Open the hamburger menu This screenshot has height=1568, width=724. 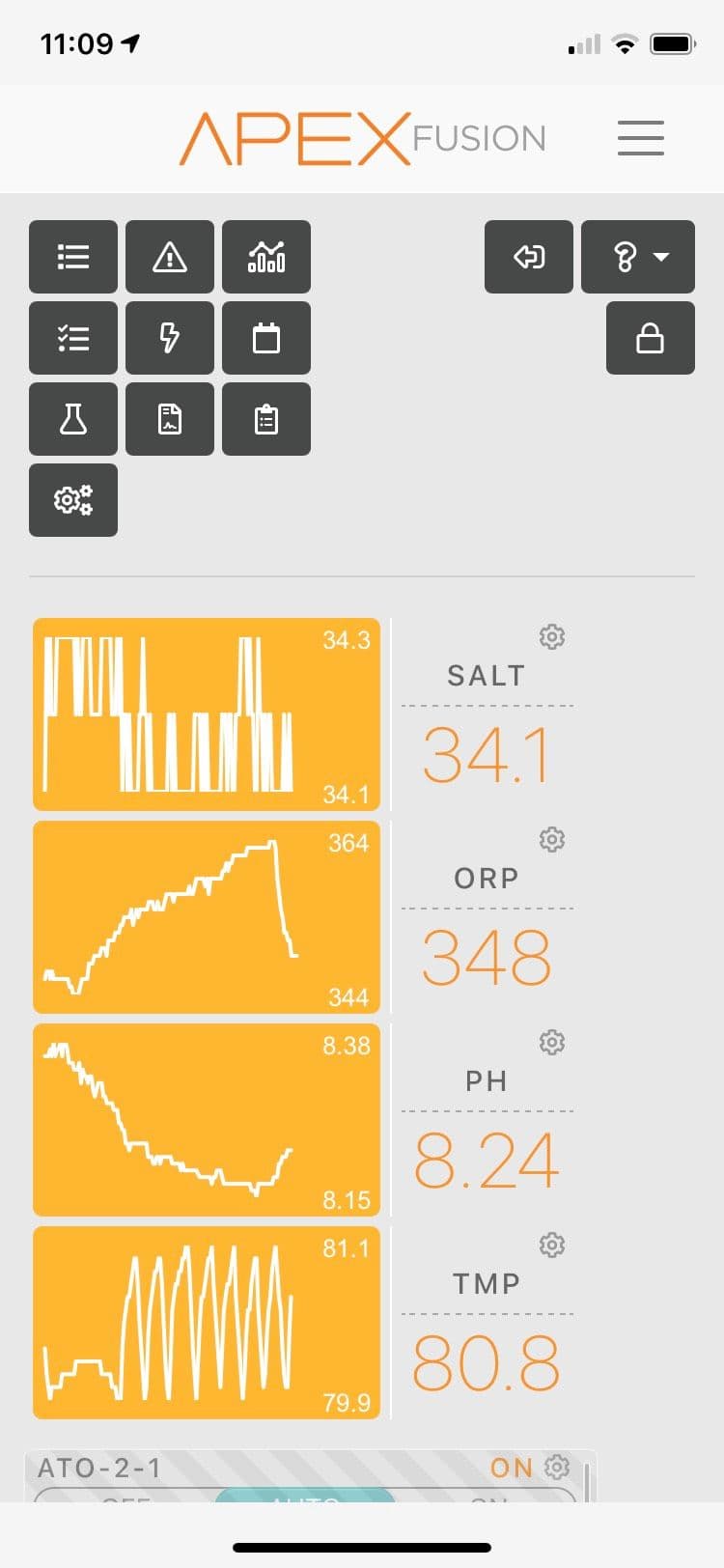pos(640,138)
